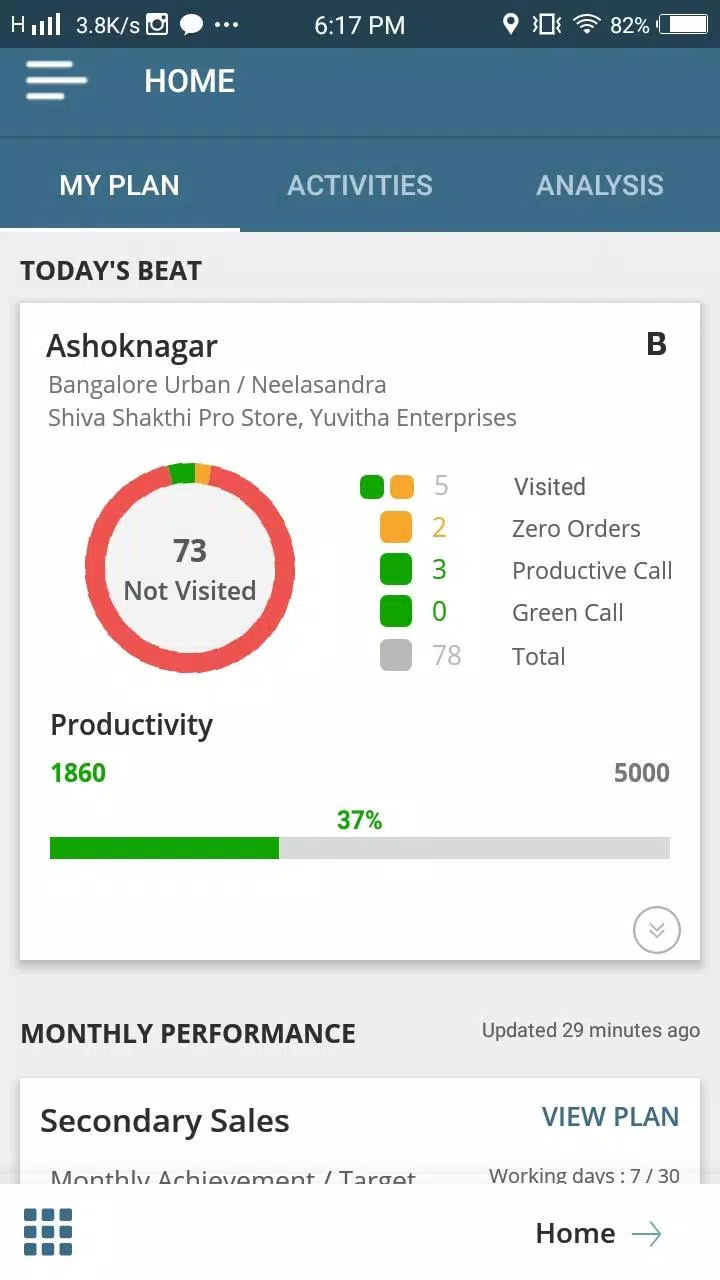This screenshot has height=1280, width=720.
Task: Switch to the Activities tab
Action: tap(360, 186)
